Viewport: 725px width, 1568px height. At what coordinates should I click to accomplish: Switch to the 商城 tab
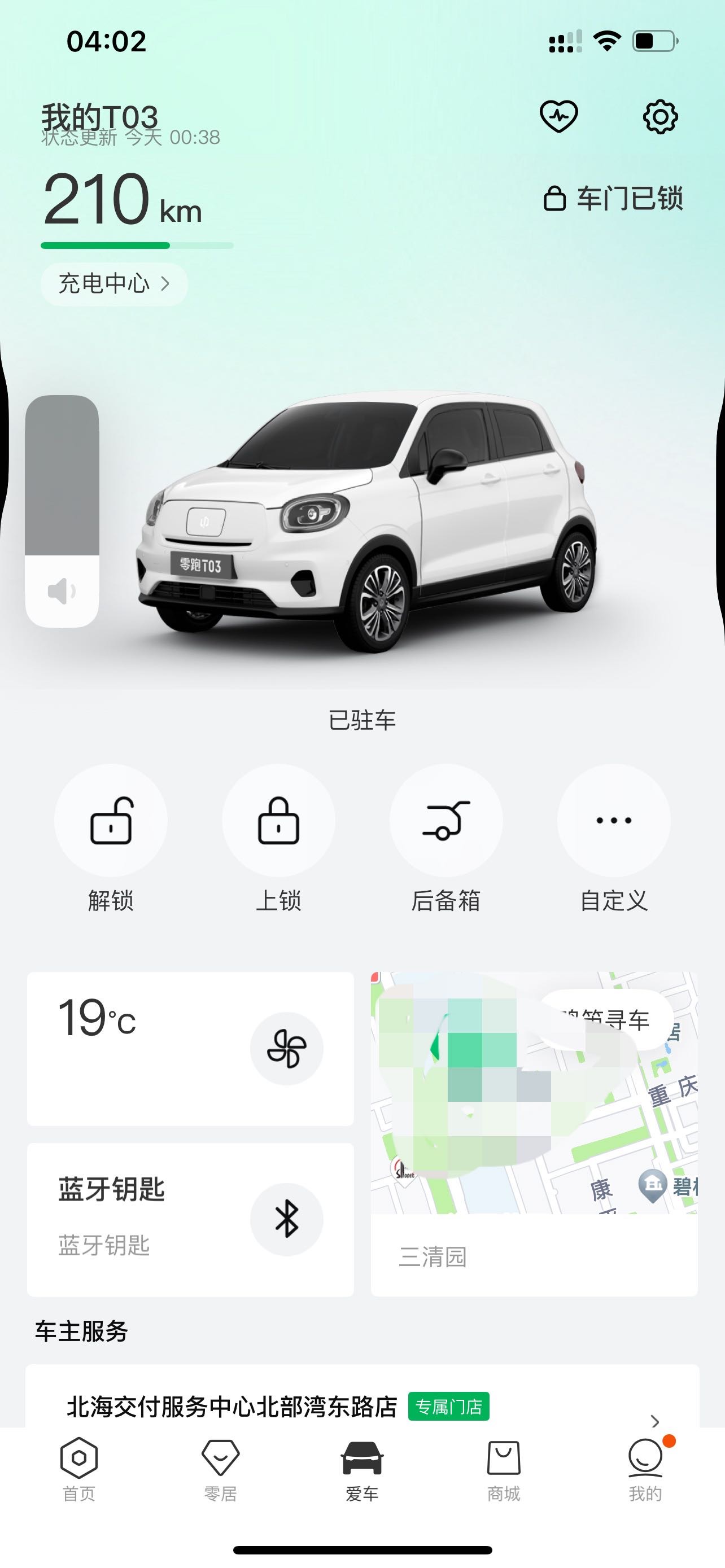[504, 1469]
